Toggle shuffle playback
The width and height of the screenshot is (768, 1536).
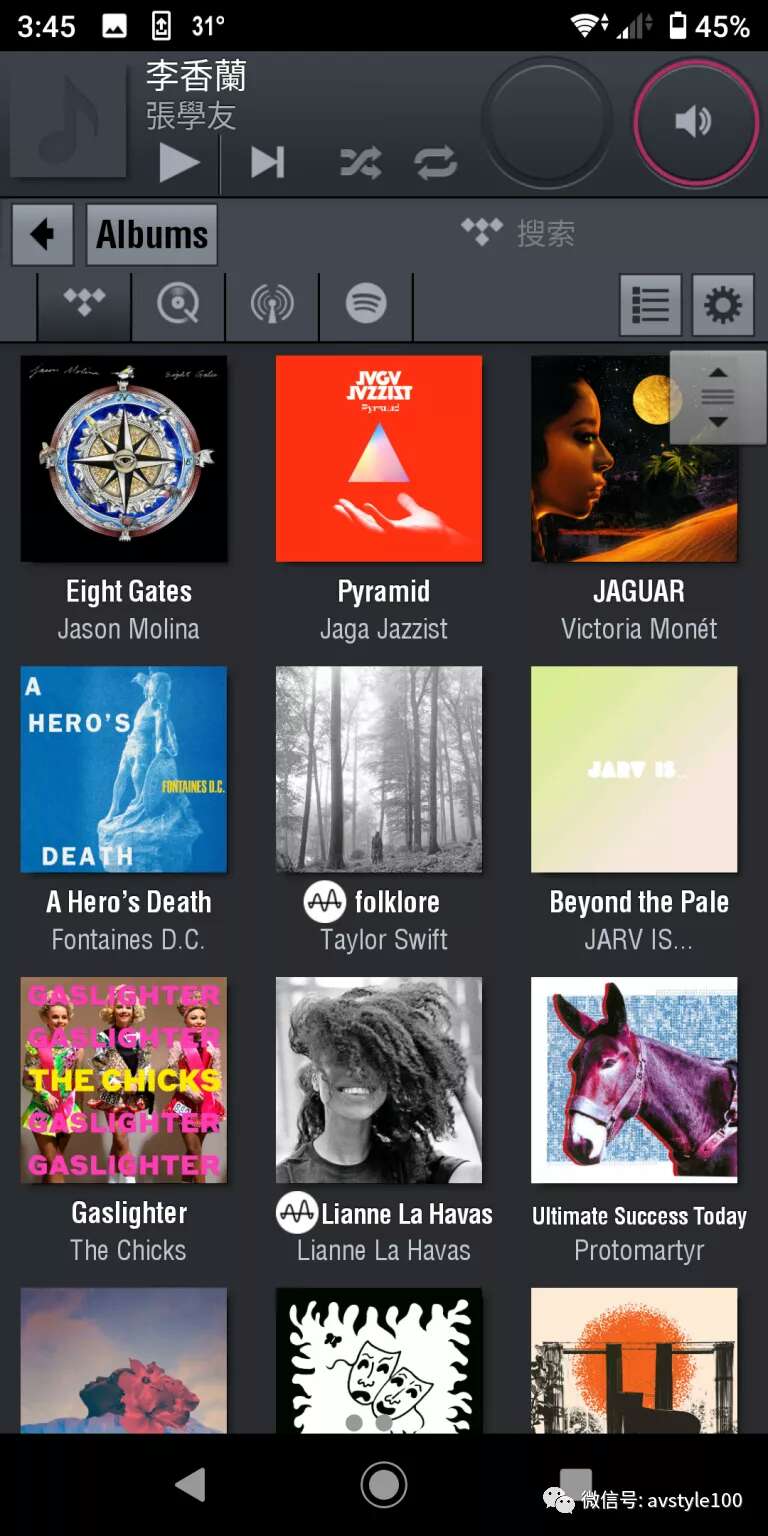click(x=360, y=163)
